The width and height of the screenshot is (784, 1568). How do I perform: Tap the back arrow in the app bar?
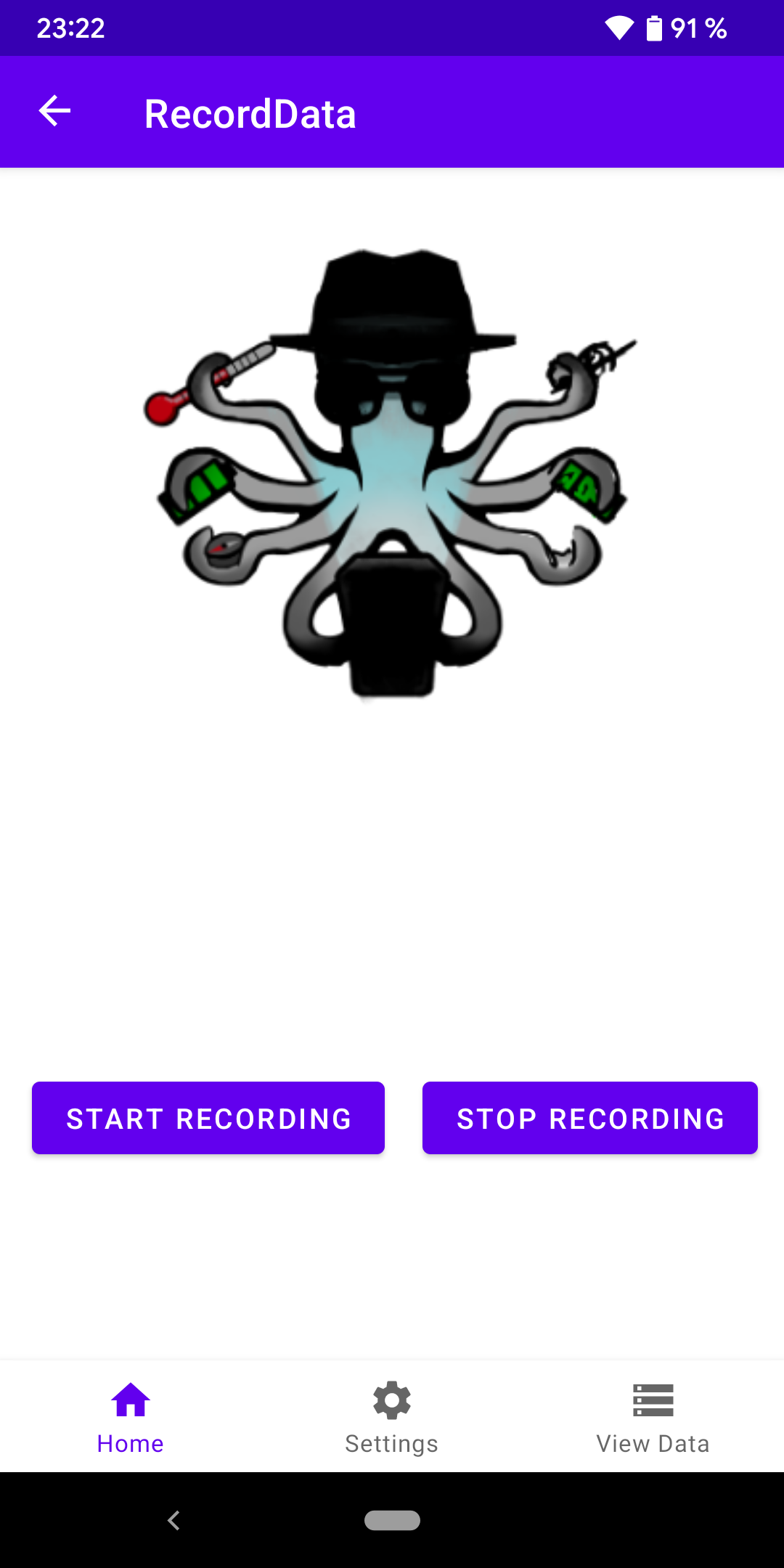click(x=54, y=111)
